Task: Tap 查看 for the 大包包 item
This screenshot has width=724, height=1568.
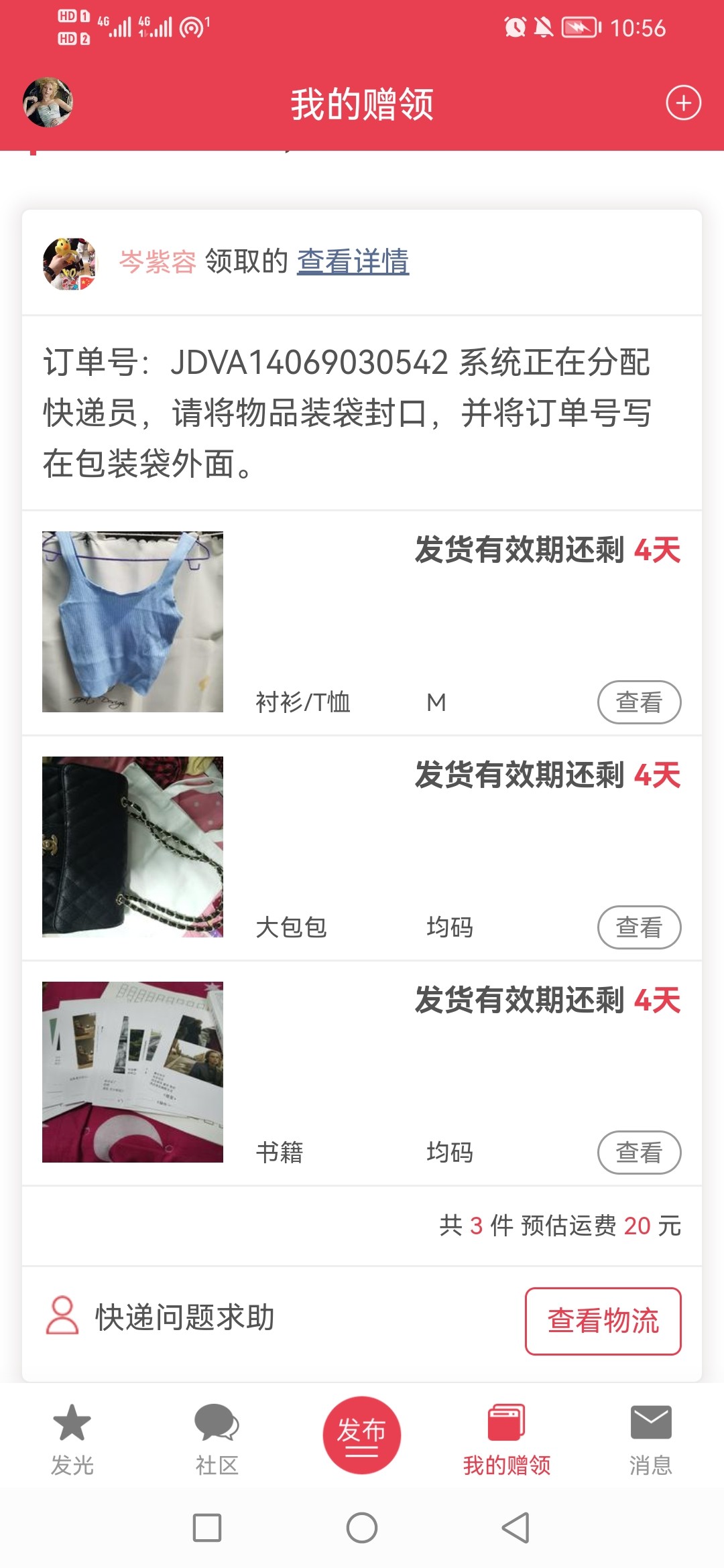Action: 638,927
